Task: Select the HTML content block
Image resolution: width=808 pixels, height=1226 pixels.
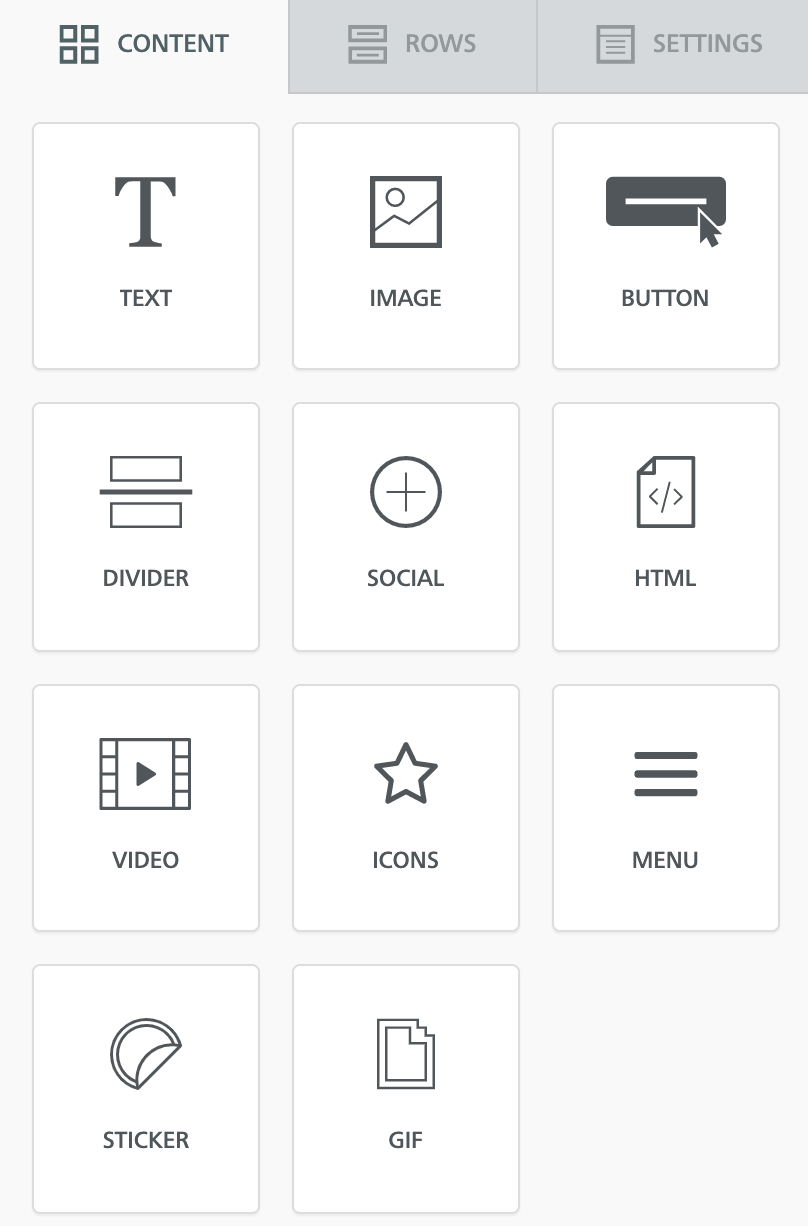Action: click(x=666, y=527)
